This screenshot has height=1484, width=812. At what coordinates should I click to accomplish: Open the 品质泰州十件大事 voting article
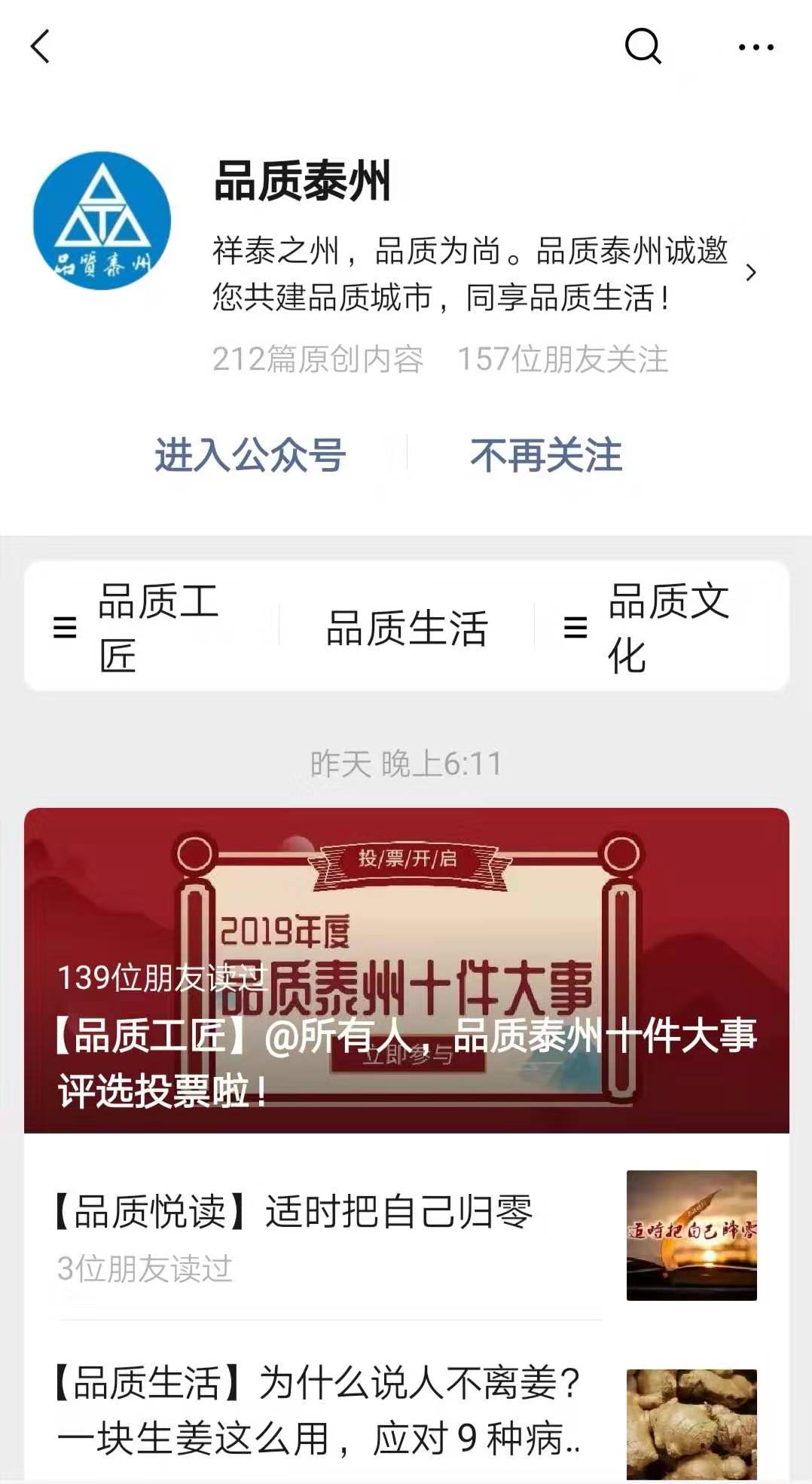tap(407, 970)
